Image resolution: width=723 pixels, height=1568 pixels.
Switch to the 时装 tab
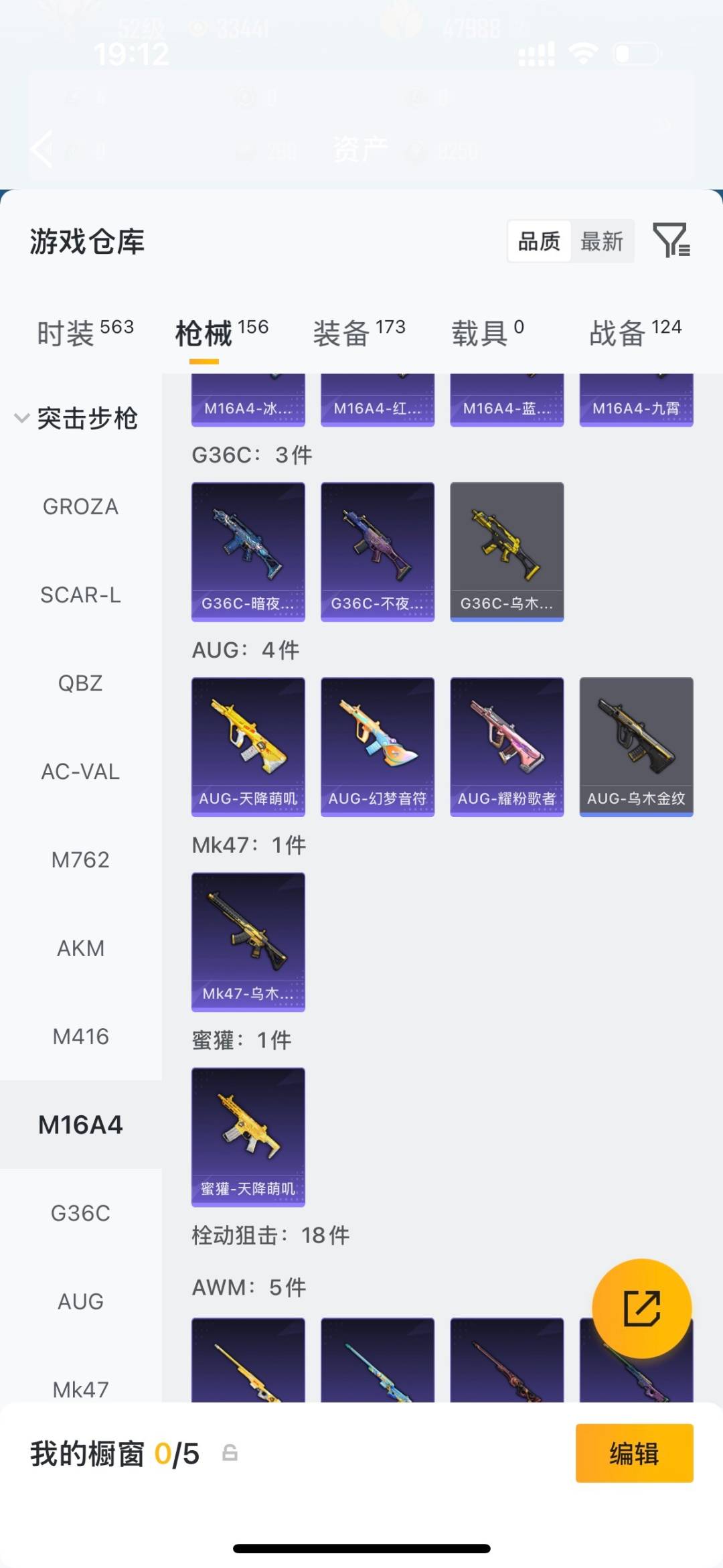tap(85, 332)
